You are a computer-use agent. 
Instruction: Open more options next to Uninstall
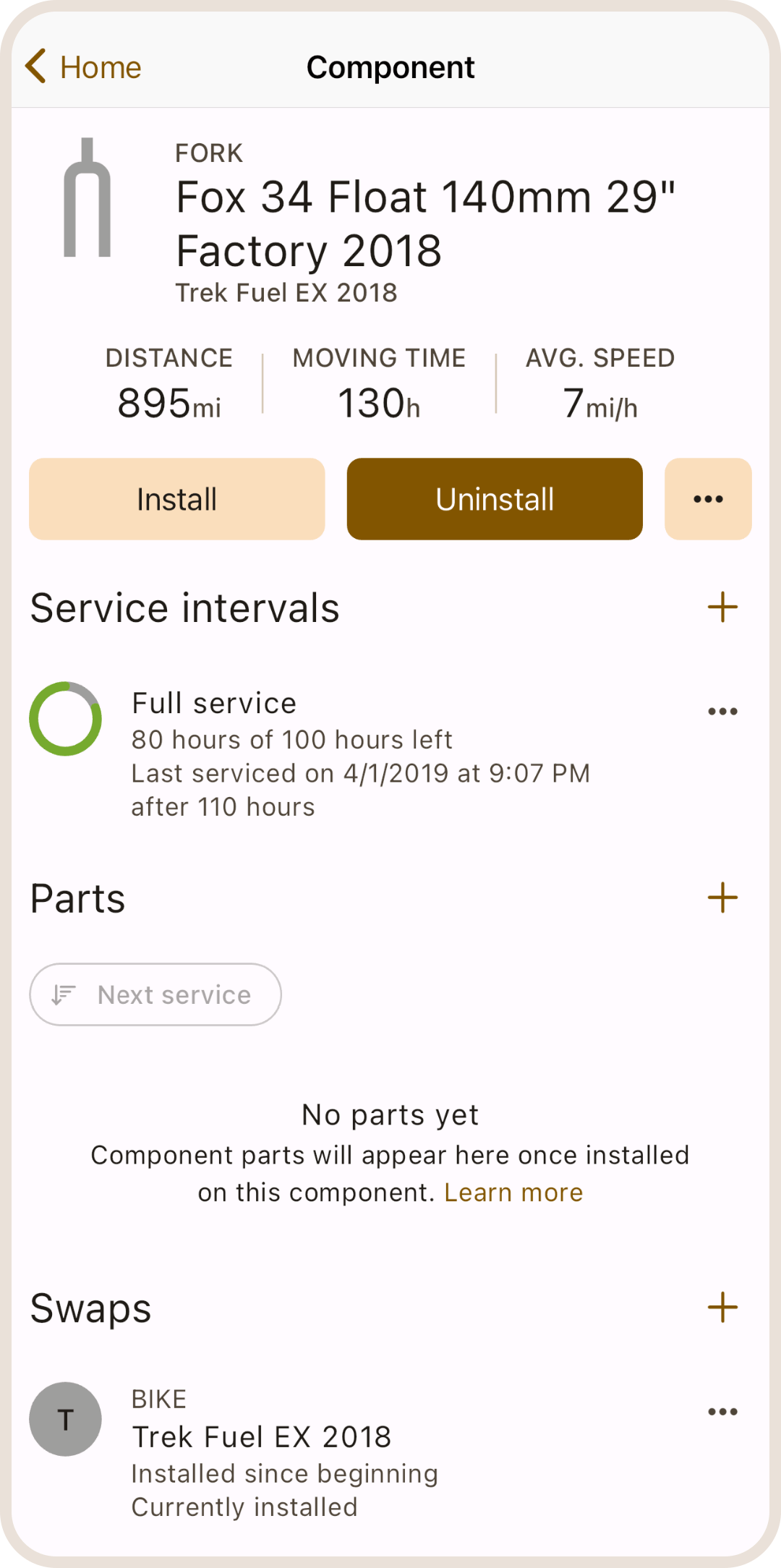(708, 499)
